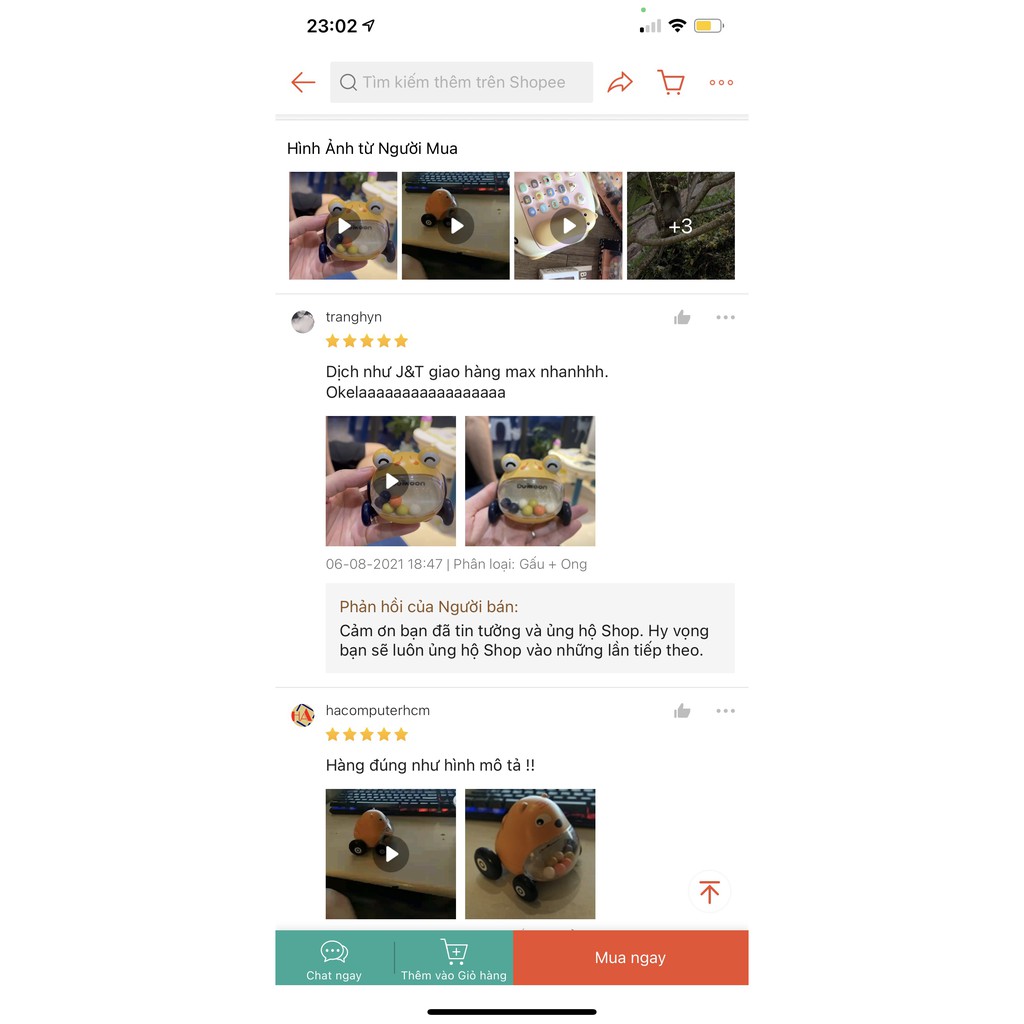
Task: Play the video in tranghyn's review
Action: click(x=391, y=481)
